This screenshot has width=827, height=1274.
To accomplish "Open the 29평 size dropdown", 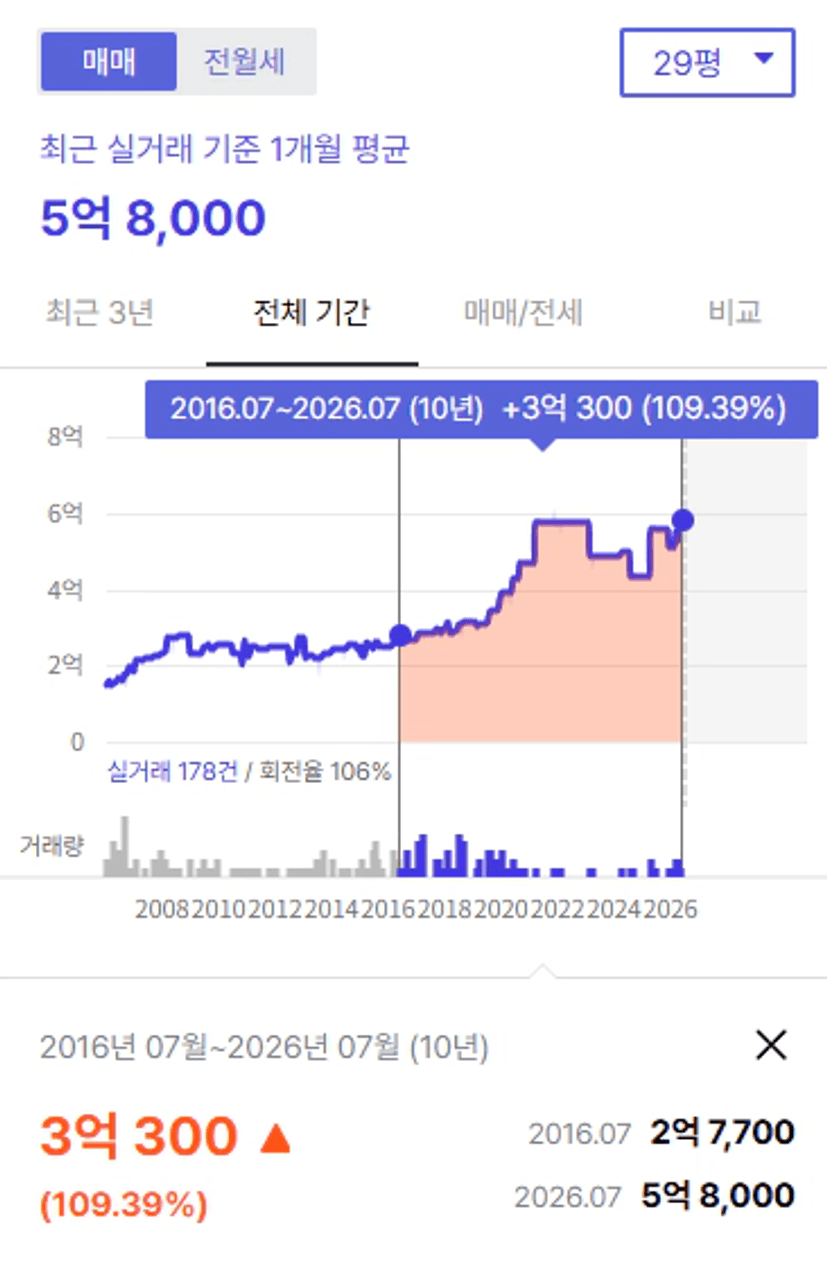I will pyautogui.click(x=707, y=62).
